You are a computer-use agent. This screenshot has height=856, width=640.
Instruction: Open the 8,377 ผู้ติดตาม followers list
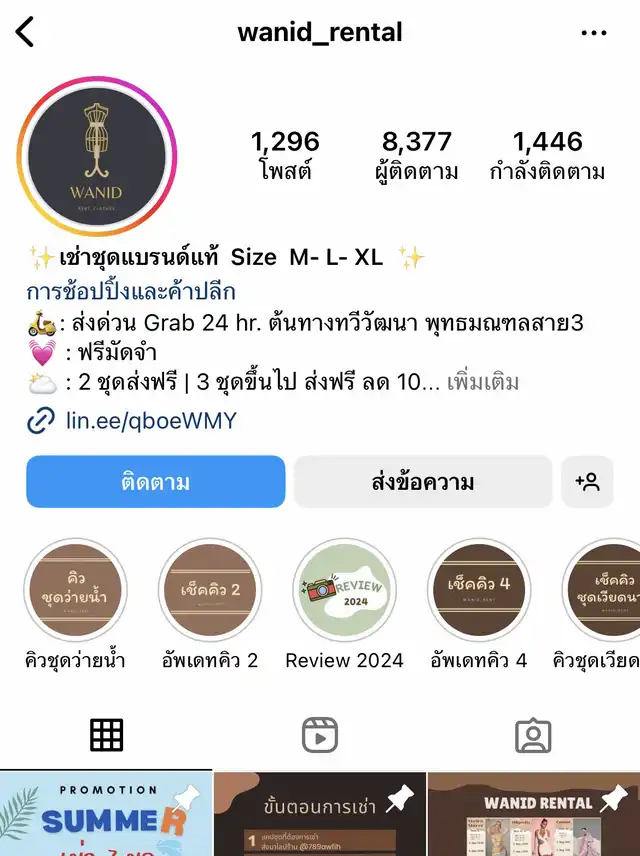417,155
